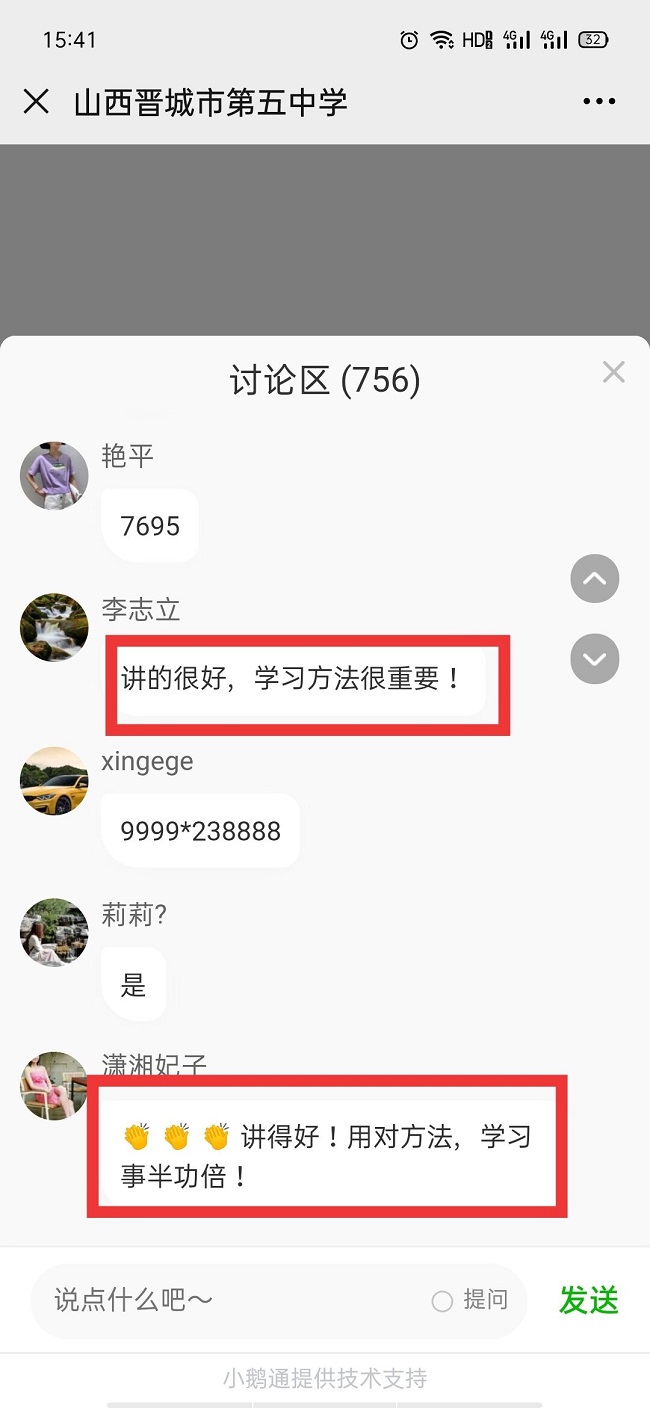Select the 提问 question option
The image size is (650, 1408).
point(471,1300)
